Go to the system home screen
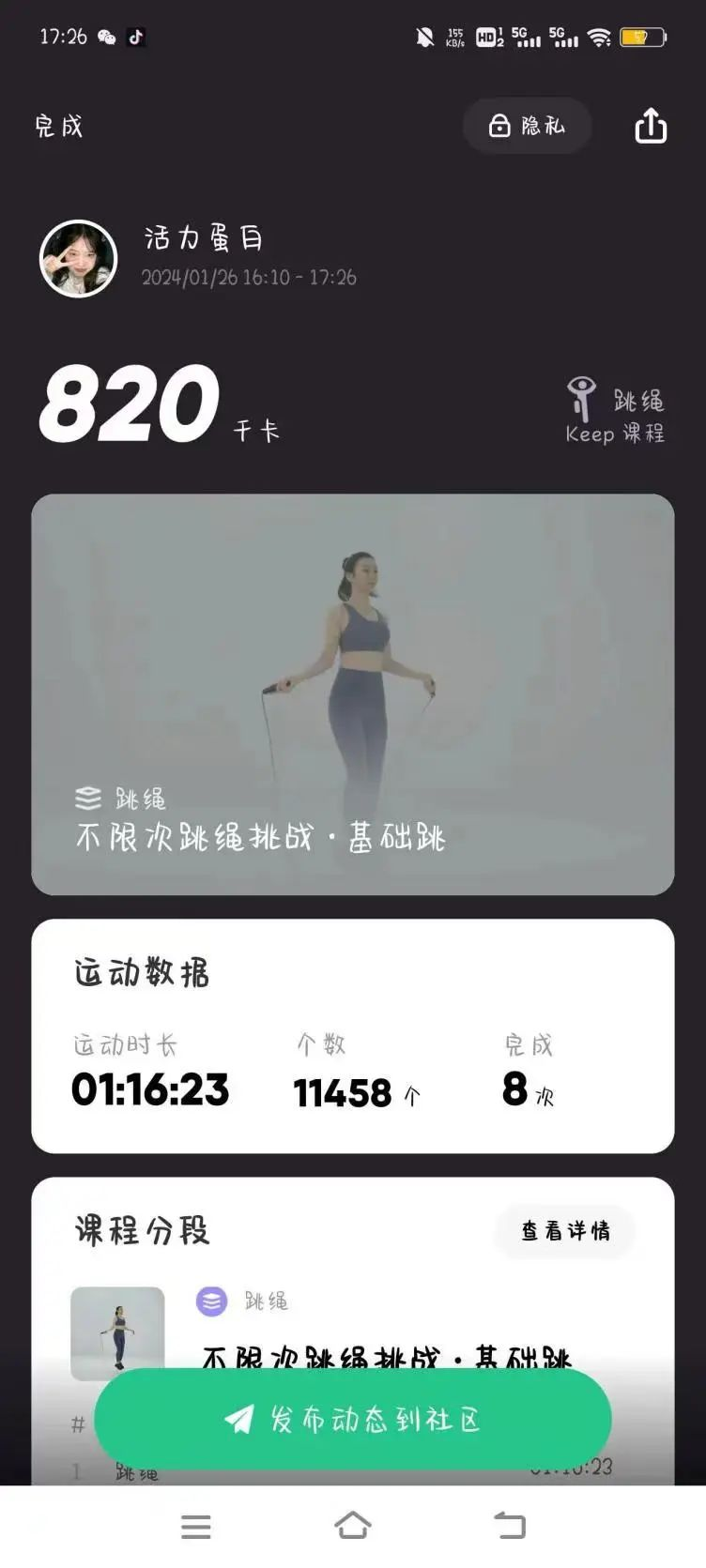The height and width of the screenshot is (1568, 706). tap(353, 1526)
